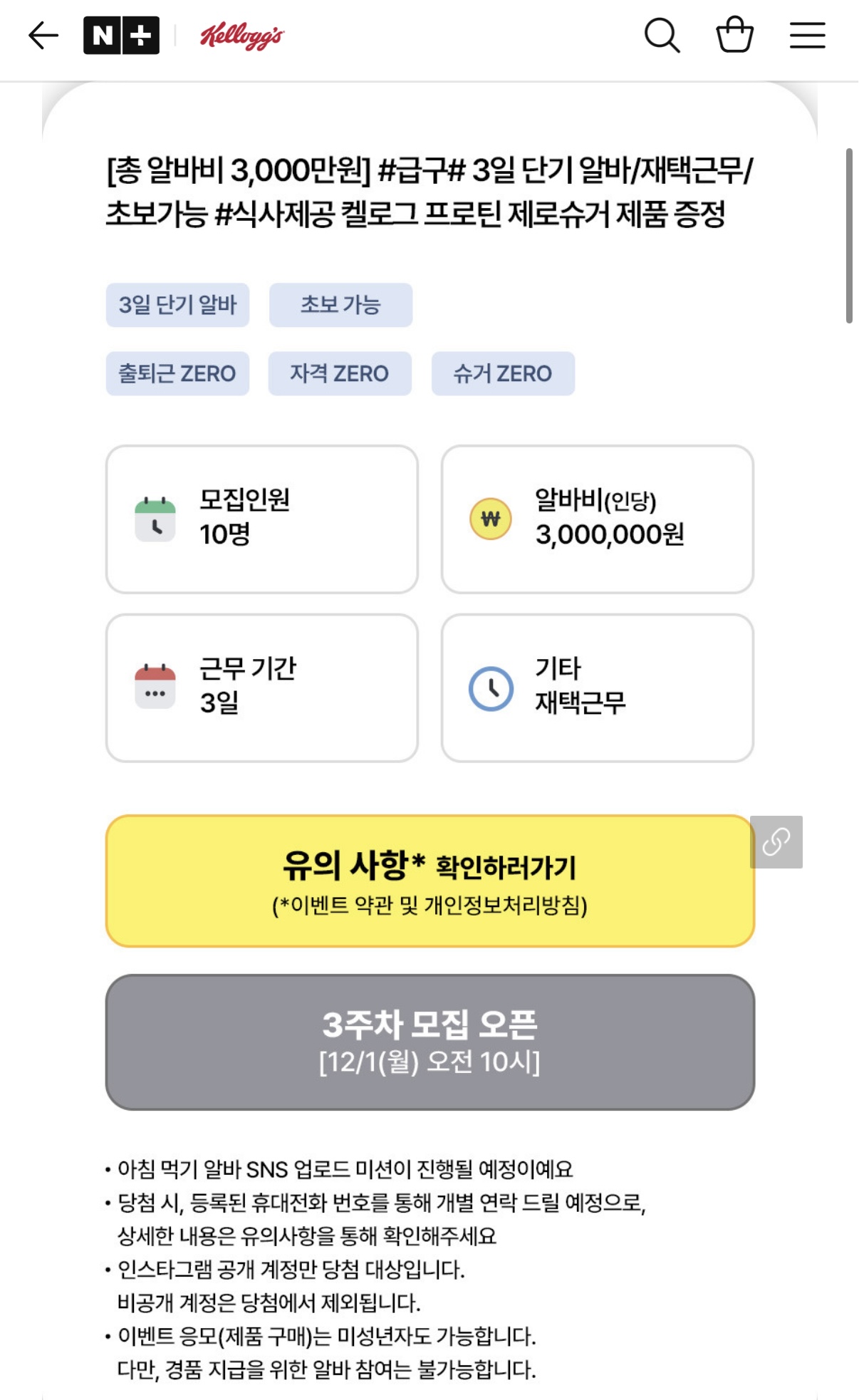Tap the yellow won coin icon beside 알바비
The width and height of the screenshot is (859, 1400).
[489, 519]
